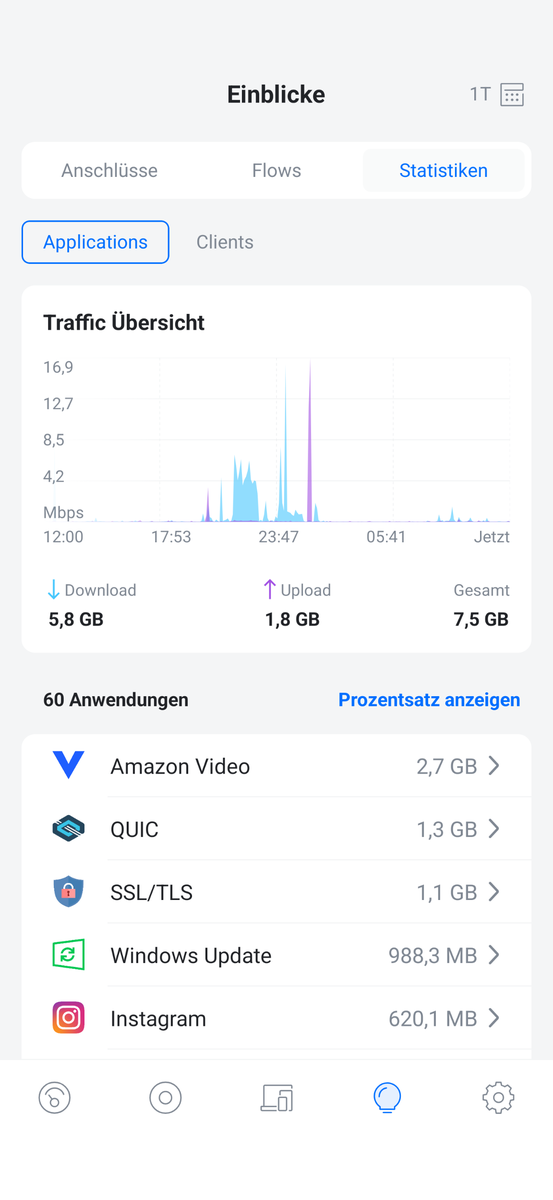Open Instagram traffic details
Viewport: 553px width, 1200px height.
(x=276, y=1018)
